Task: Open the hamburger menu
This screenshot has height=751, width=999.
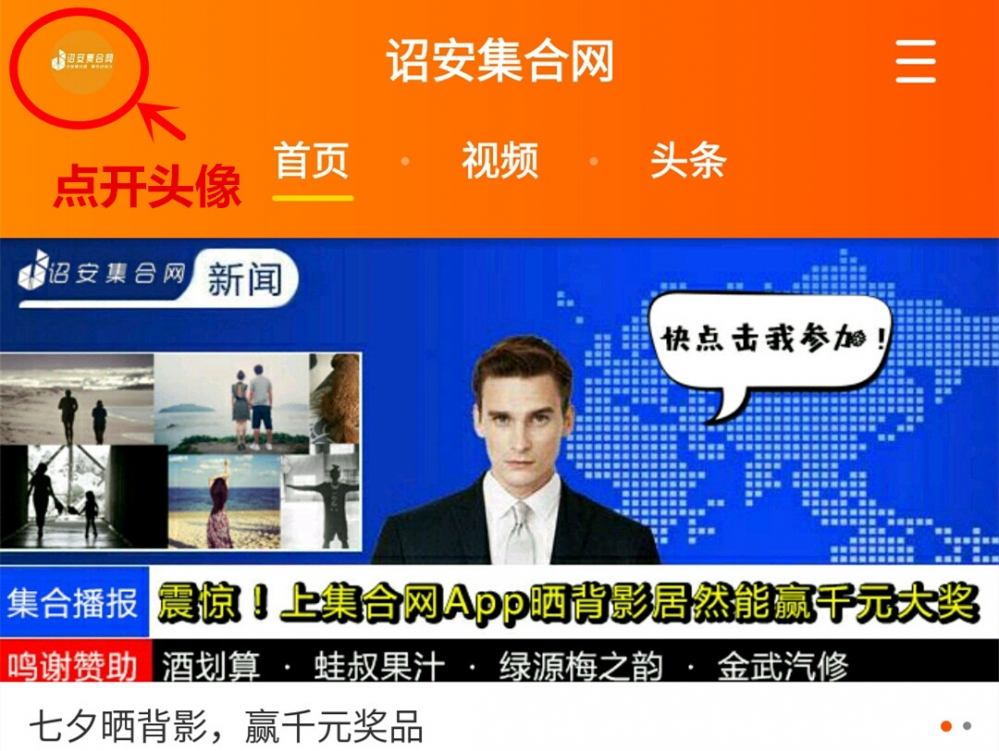Action: click(x=915, y=62)
